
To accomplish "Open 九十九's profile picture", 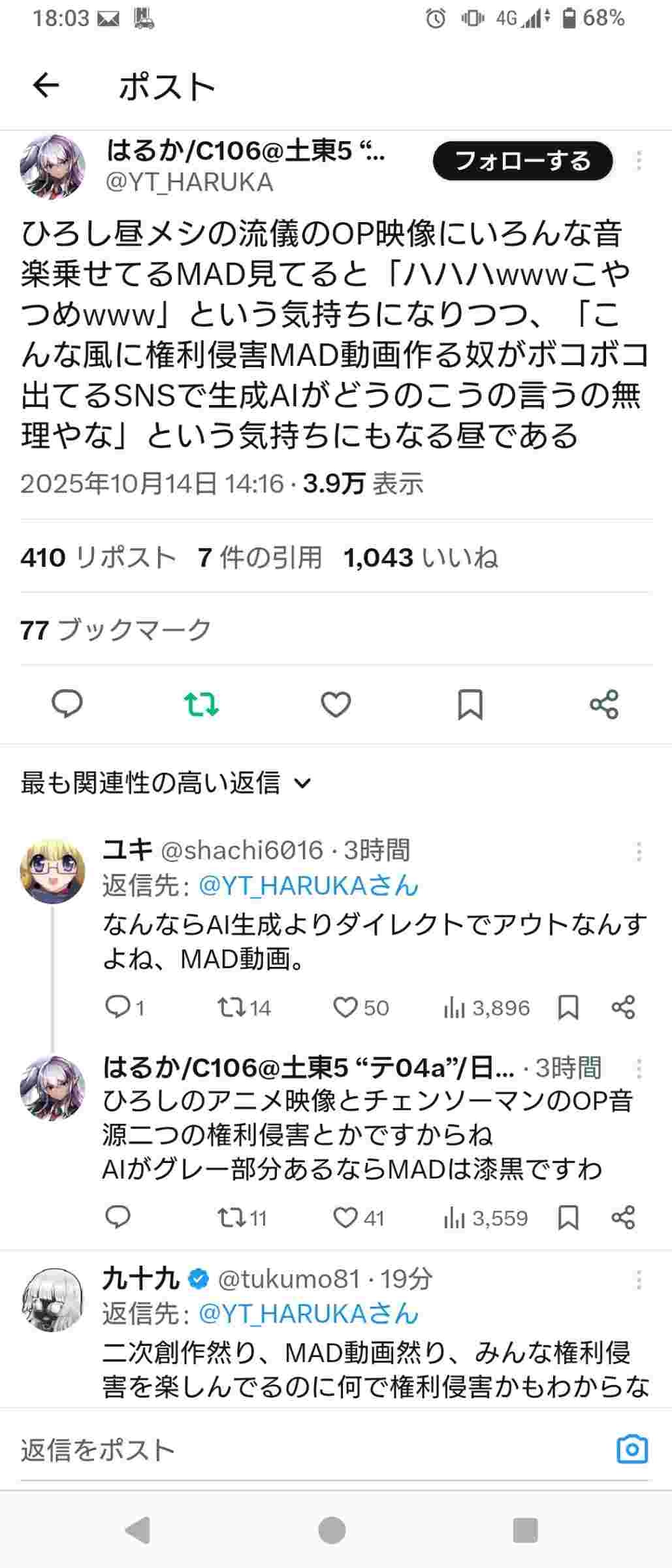I will coord(53,1300).
